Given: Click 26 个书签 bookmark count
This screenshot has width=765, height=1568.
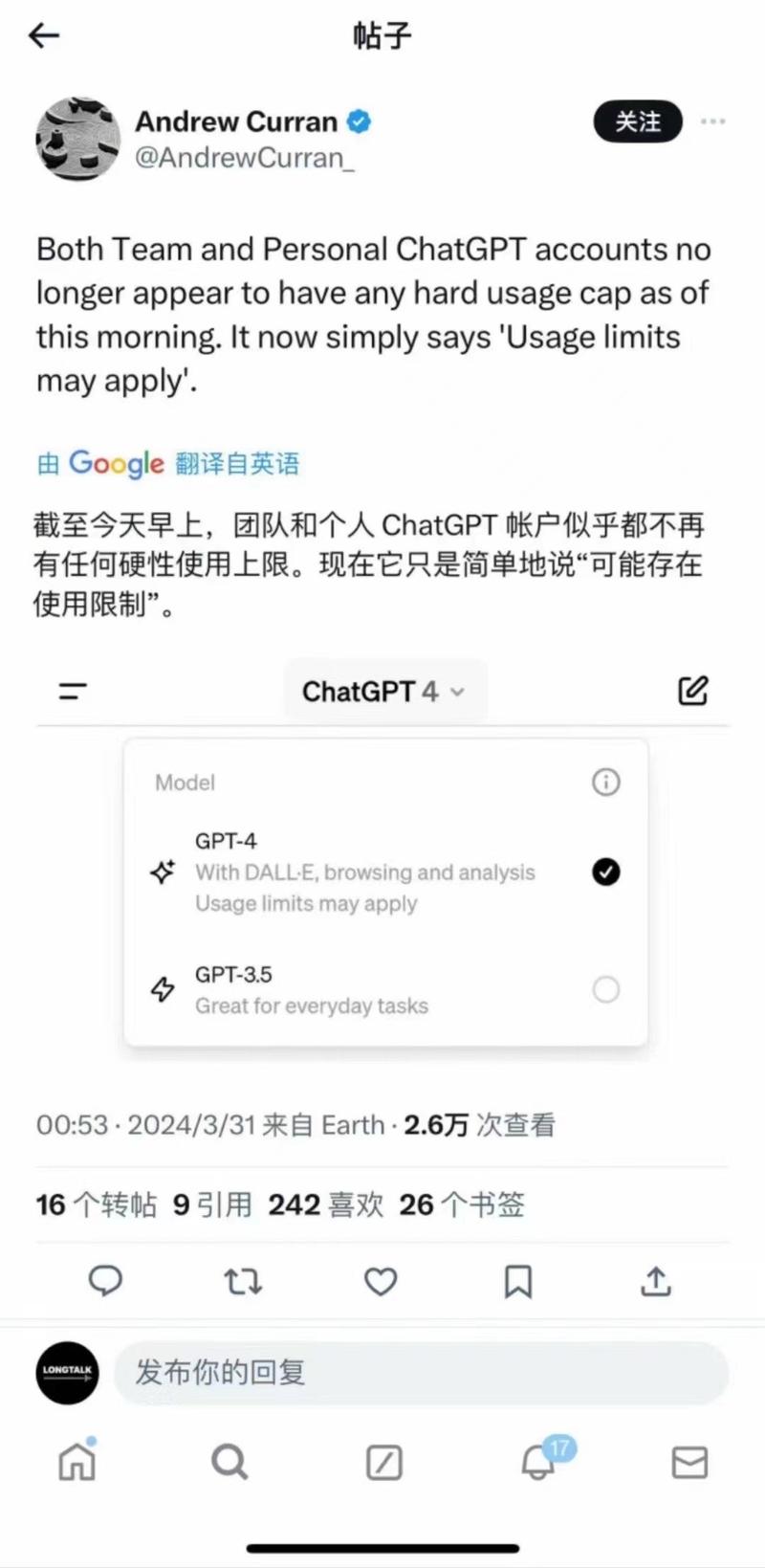Looking at the screenshot, I should [x=462, y=1204].
